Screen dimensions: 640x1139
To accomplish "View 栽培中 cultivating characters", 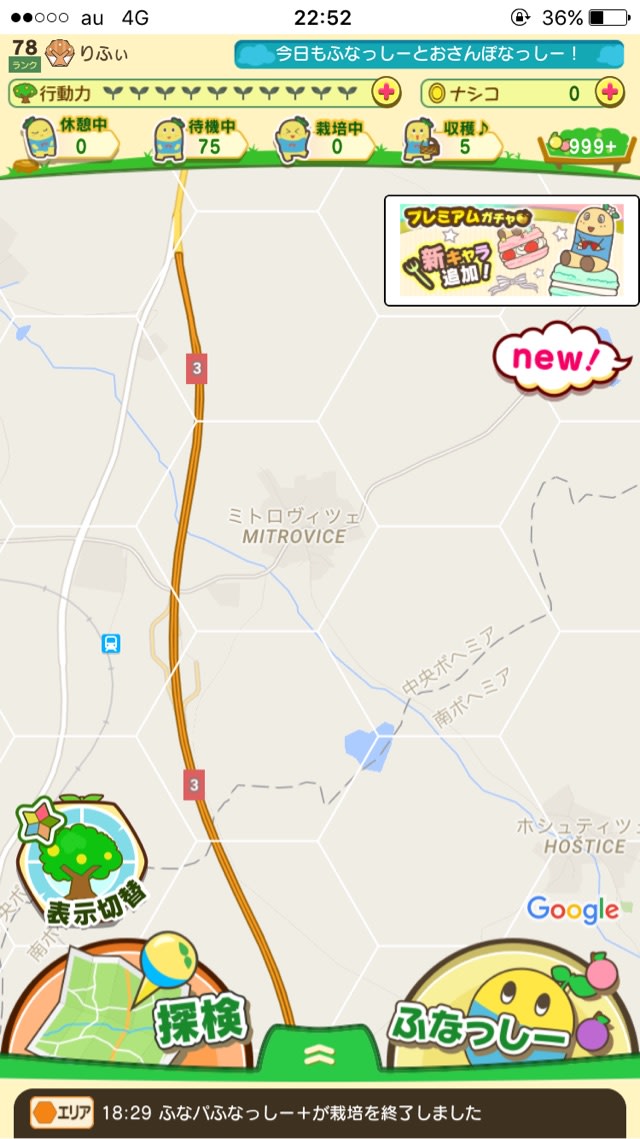I will [x=325, y=140].
